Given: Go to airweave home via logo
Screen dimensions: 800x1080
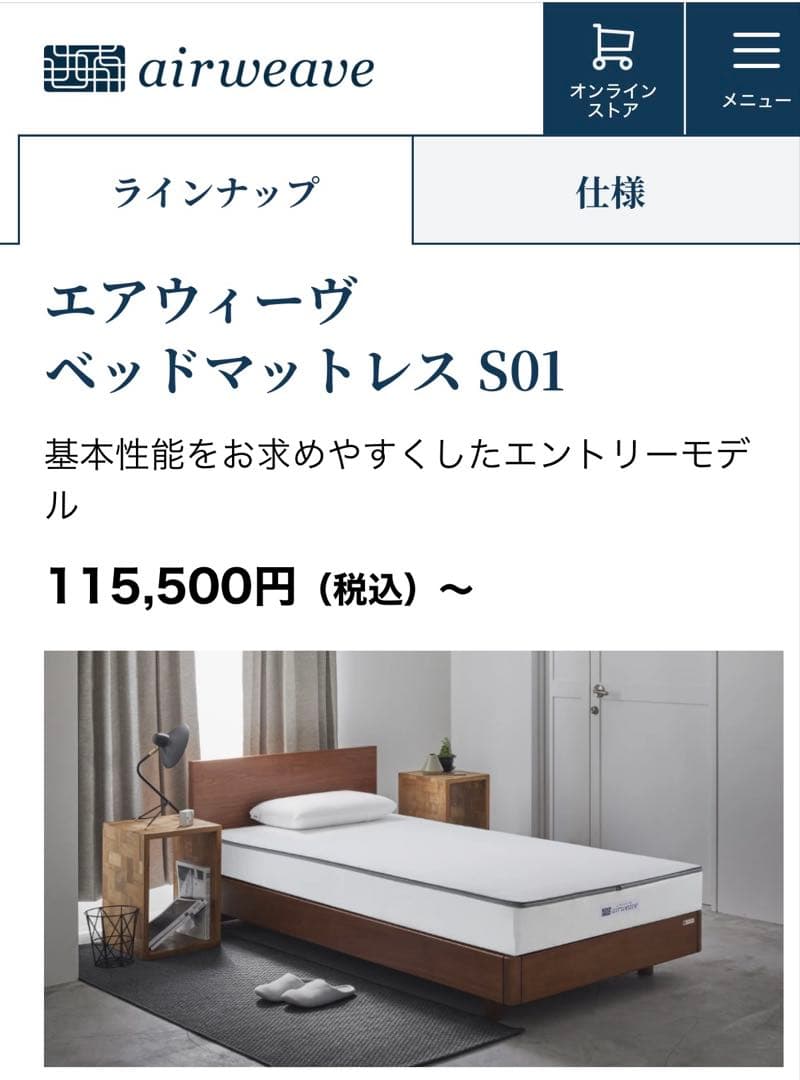Looking at the screenshot, I should pyautogui.click(x=209, y=69).
